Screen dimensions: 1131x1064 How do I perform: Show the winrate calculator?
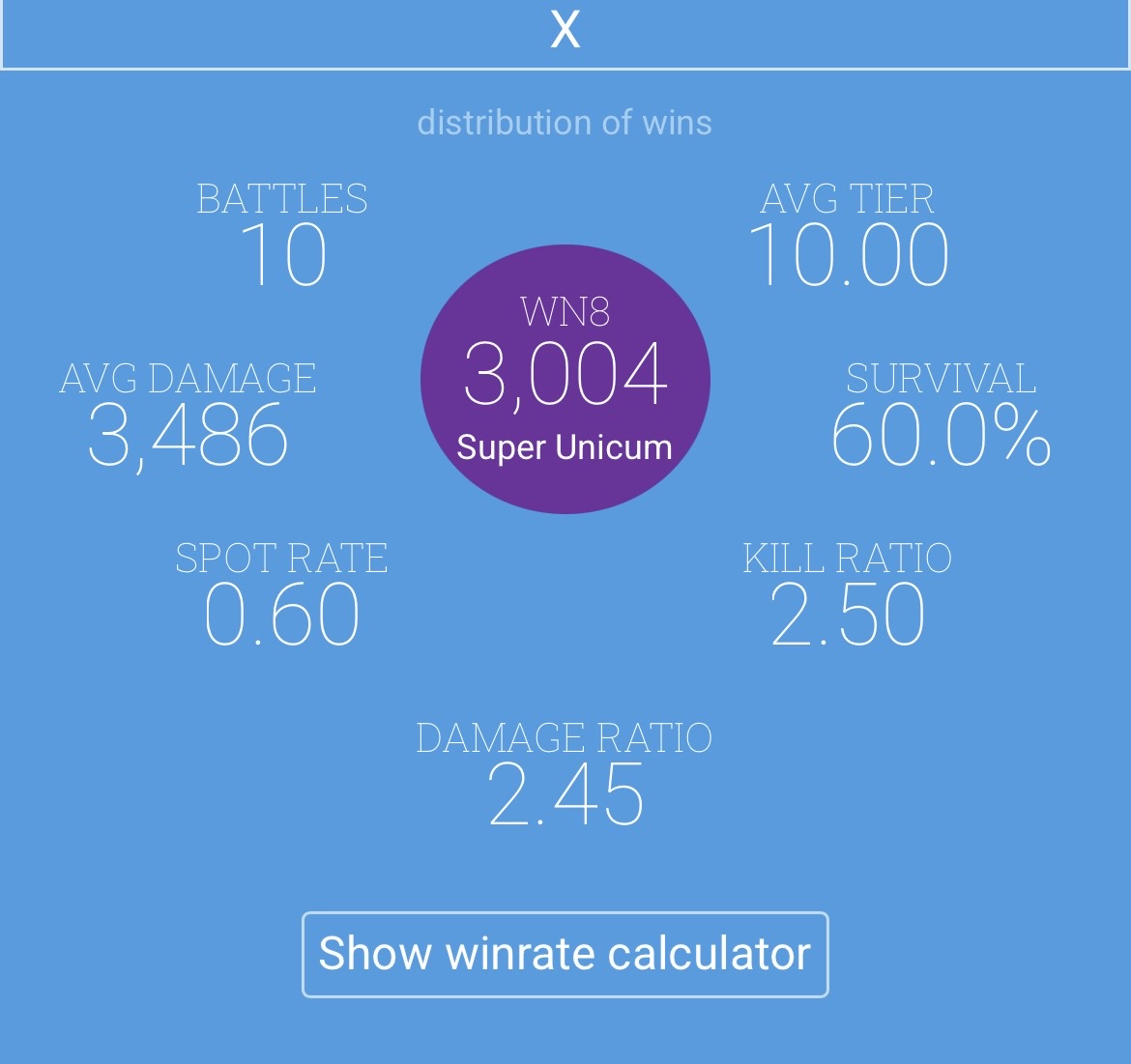pos(565,954)
